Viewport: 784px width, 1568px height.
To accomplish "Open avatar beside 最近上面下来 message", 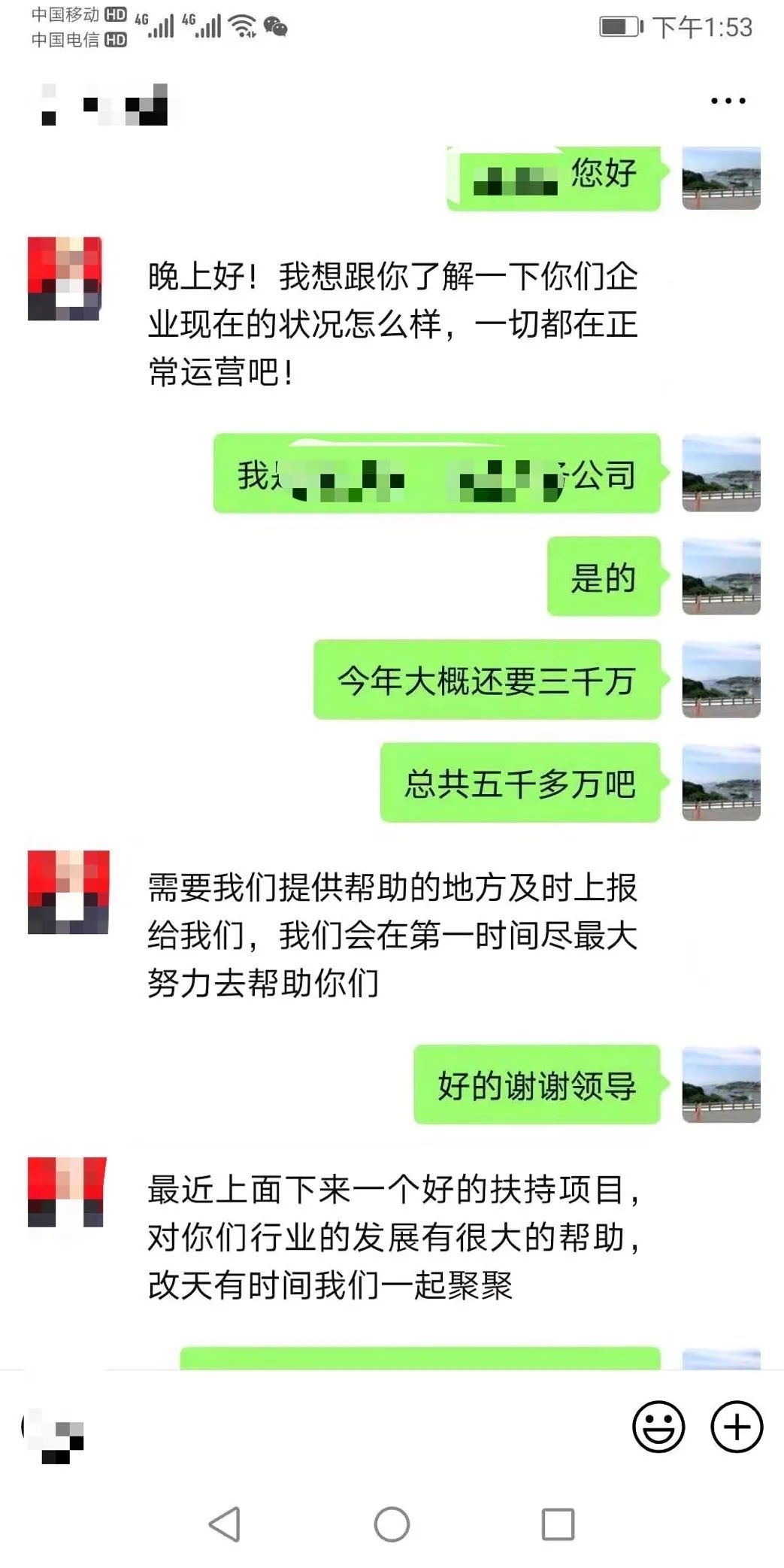I will [66, 1192].
